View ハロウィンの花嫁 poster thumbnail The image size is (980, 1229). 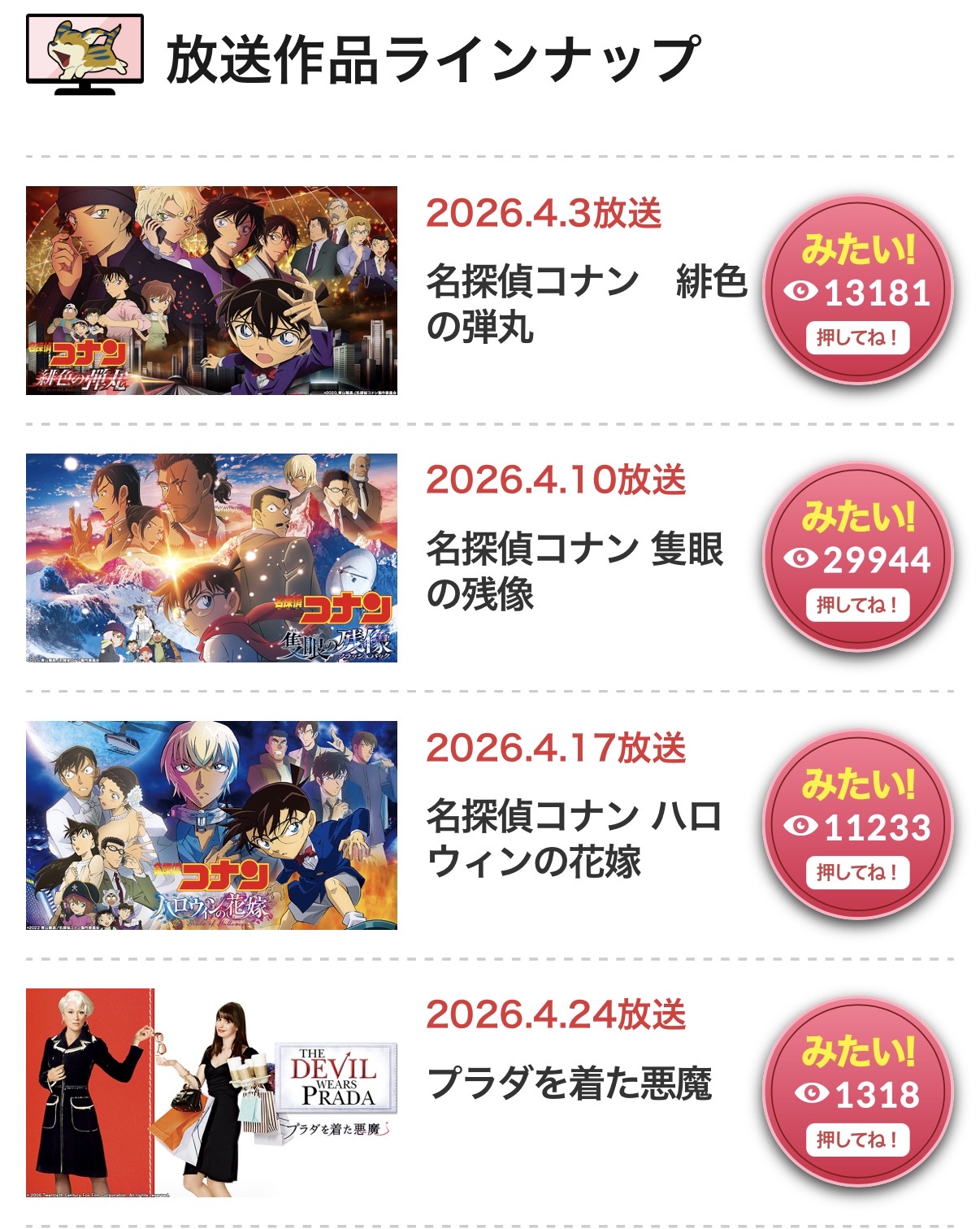click(211, 825)
